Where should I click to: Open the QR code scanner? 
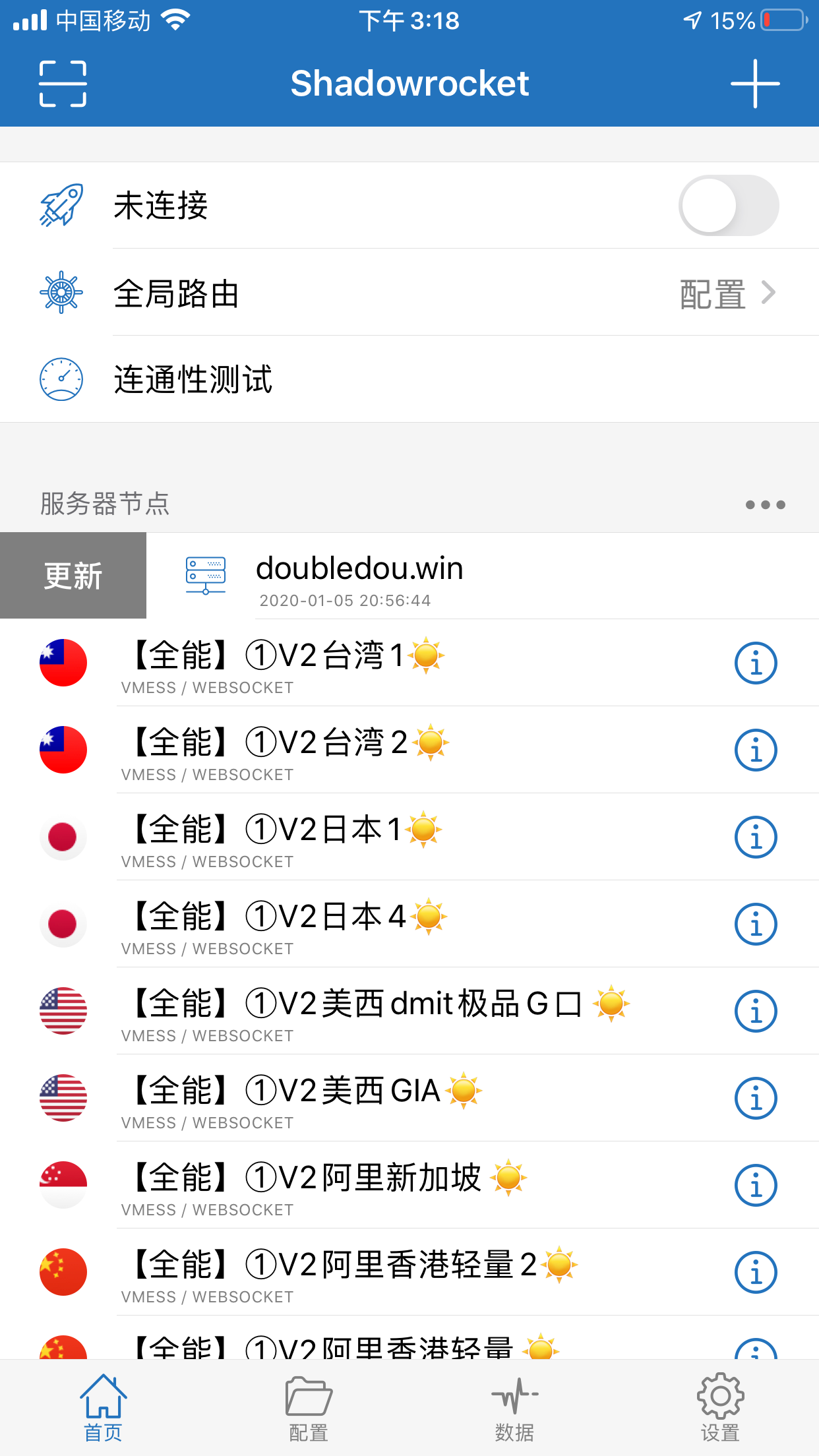[x=61, y=82]
